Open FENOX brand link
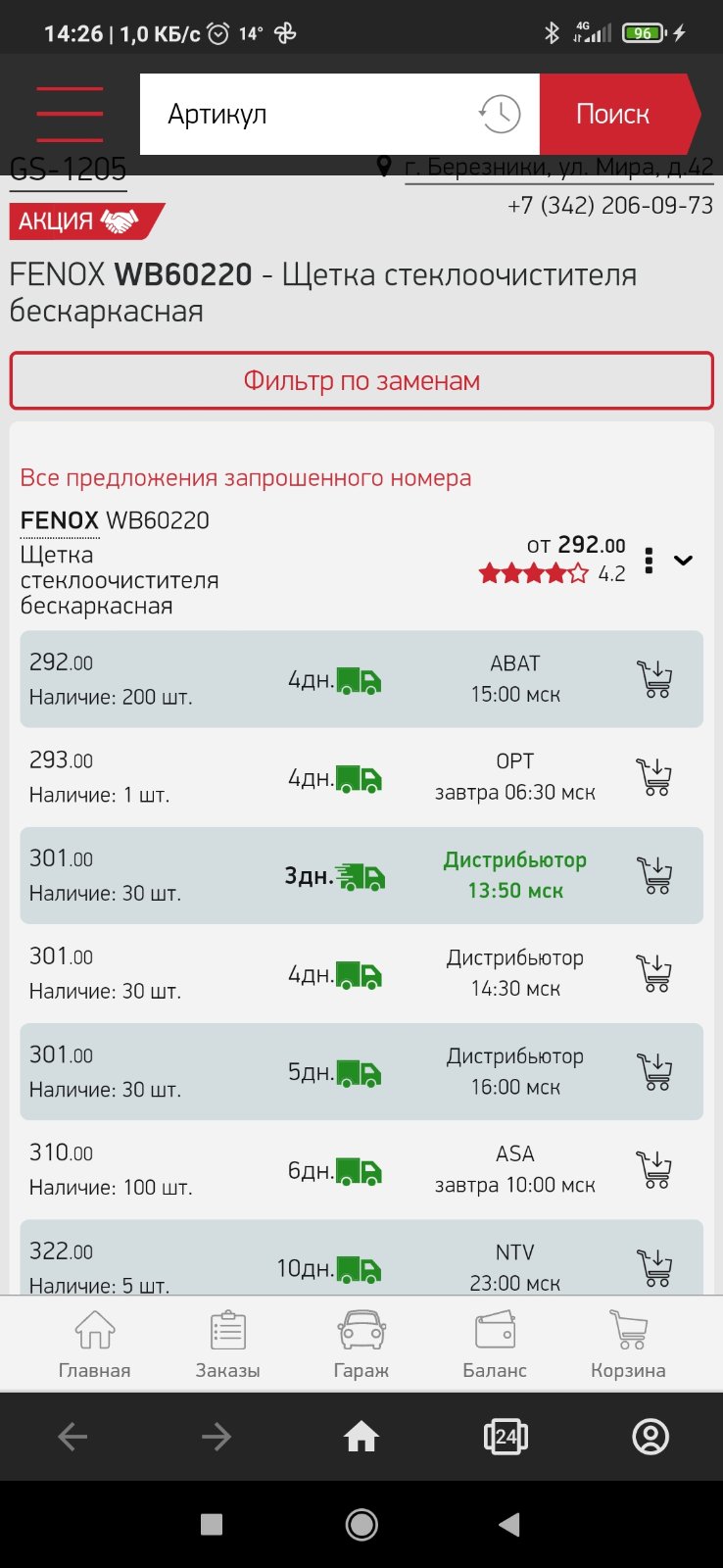Viewport: 723px width, 1568px height. (x=60, y=520)
